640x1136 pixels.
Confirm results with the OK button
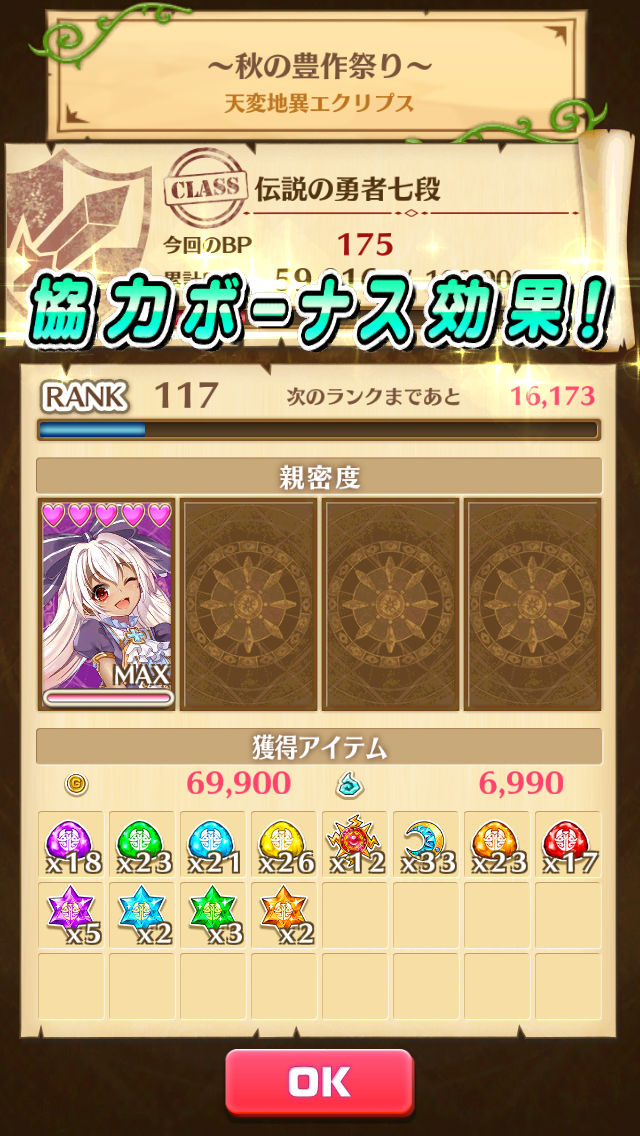click(319, 1081)
